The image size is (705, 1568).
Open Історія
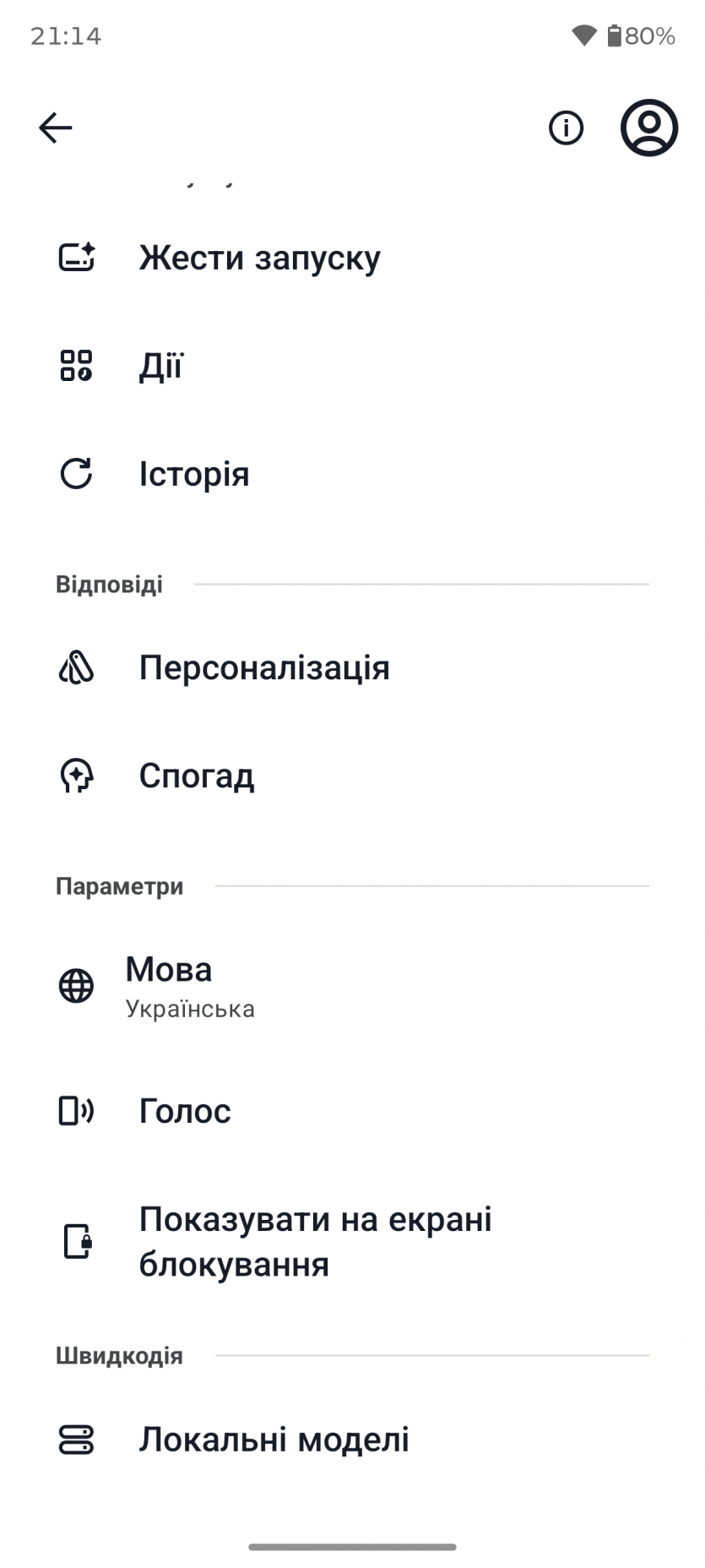[x=194, y=474]
